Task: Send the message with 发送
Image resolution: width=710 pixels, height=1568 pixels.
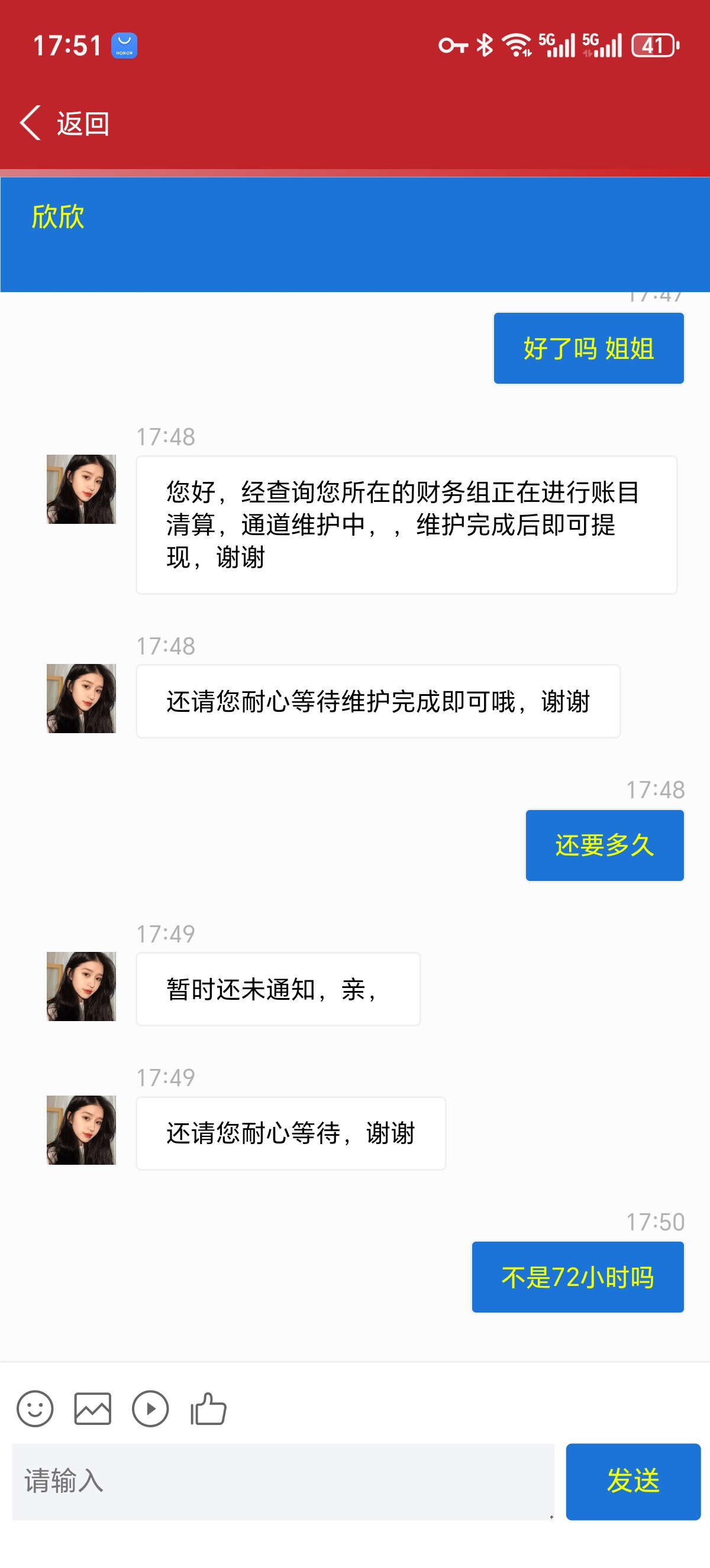Action: pos(632,1481)
